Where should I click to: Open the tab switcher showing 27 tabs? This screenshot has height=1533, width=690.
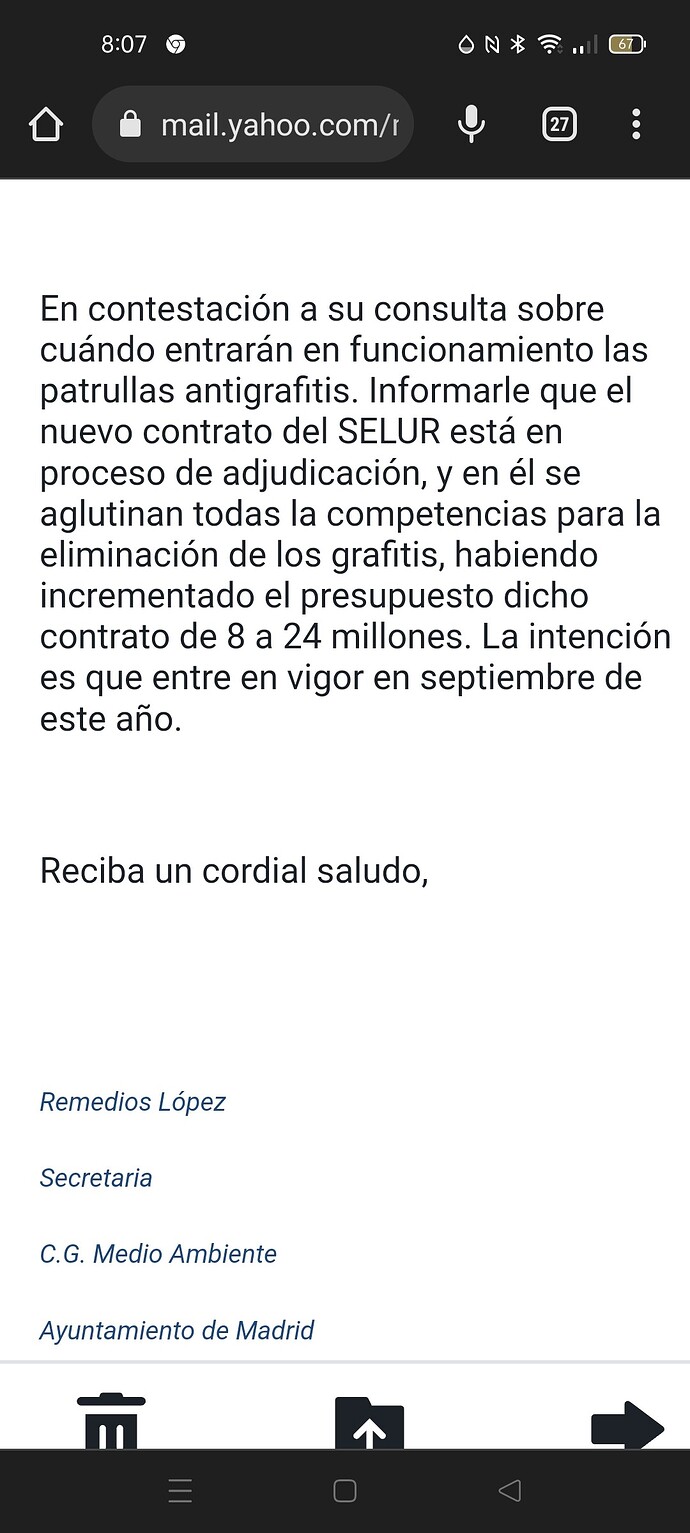(x=559, y=125)
